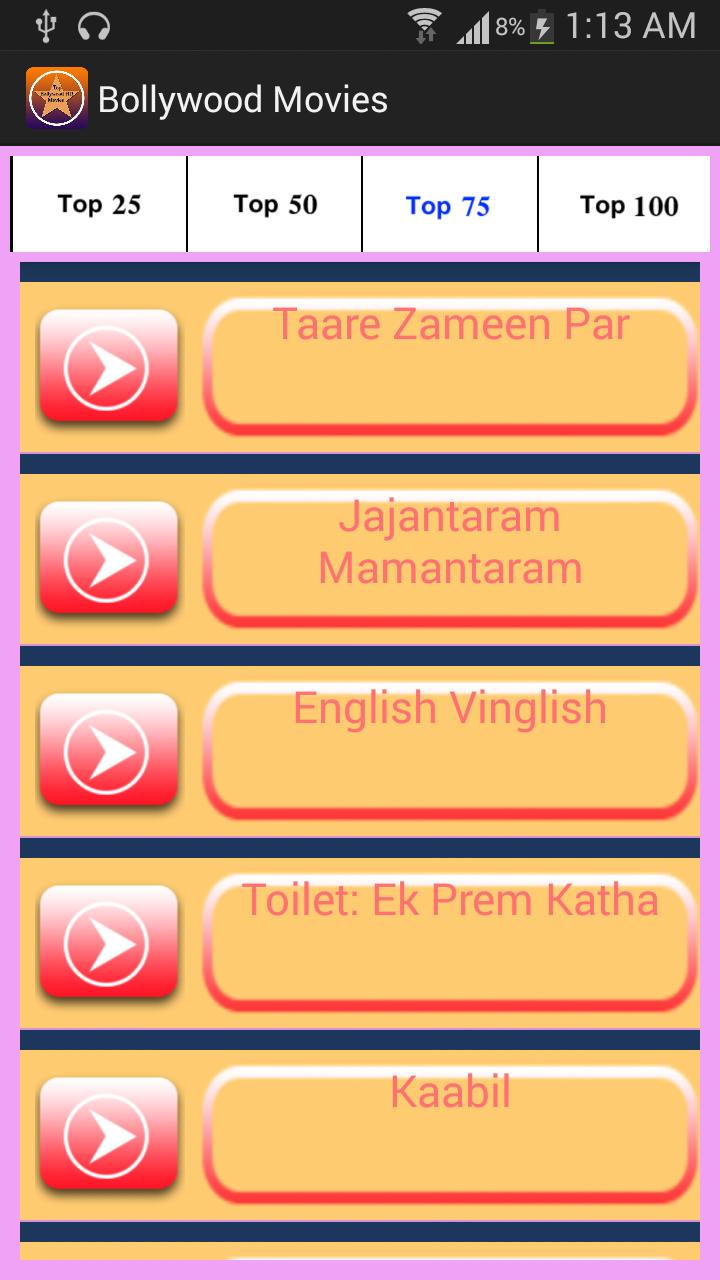This screenshot has height=1280, width=720.
Task: Open the Taare Zameen Par title button
Action: coord(450,367)
